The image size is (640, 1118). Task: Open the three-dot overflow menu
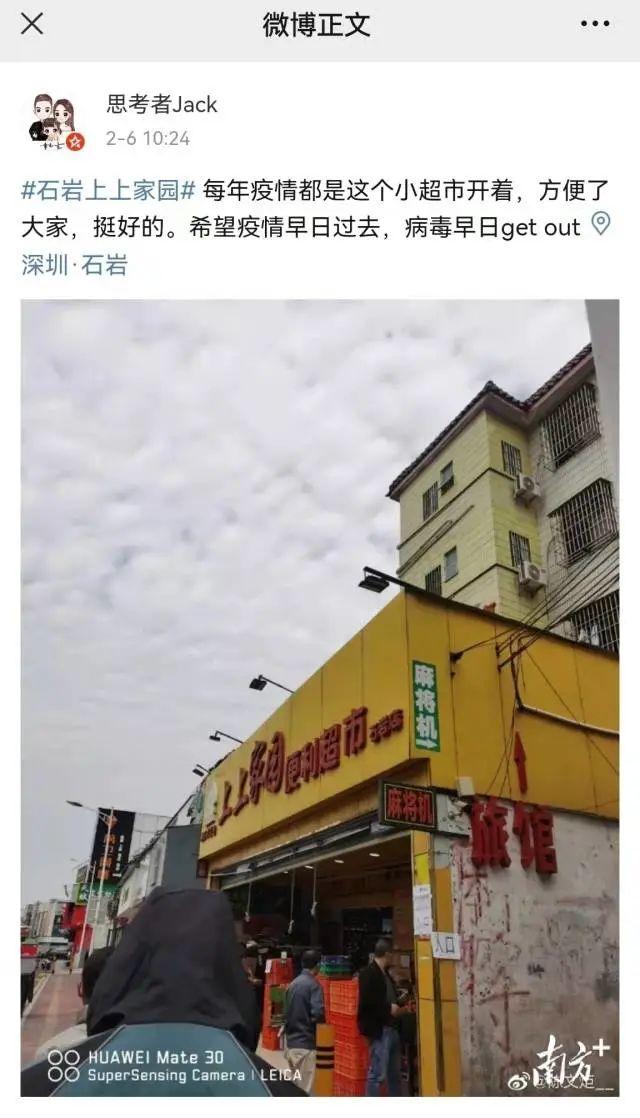pyautogui.click(x=595, y=24)
